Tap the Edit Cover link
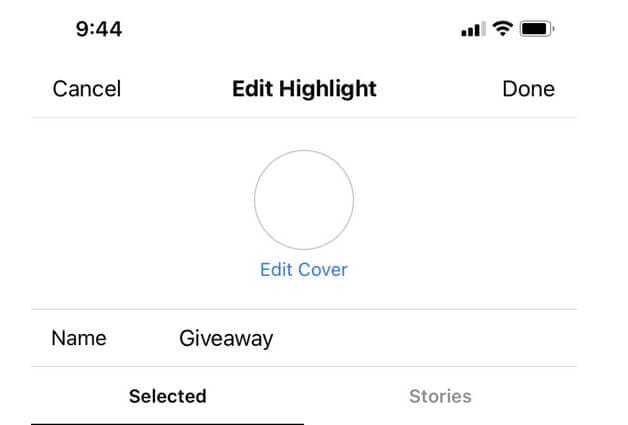 (x=303, y=270)
